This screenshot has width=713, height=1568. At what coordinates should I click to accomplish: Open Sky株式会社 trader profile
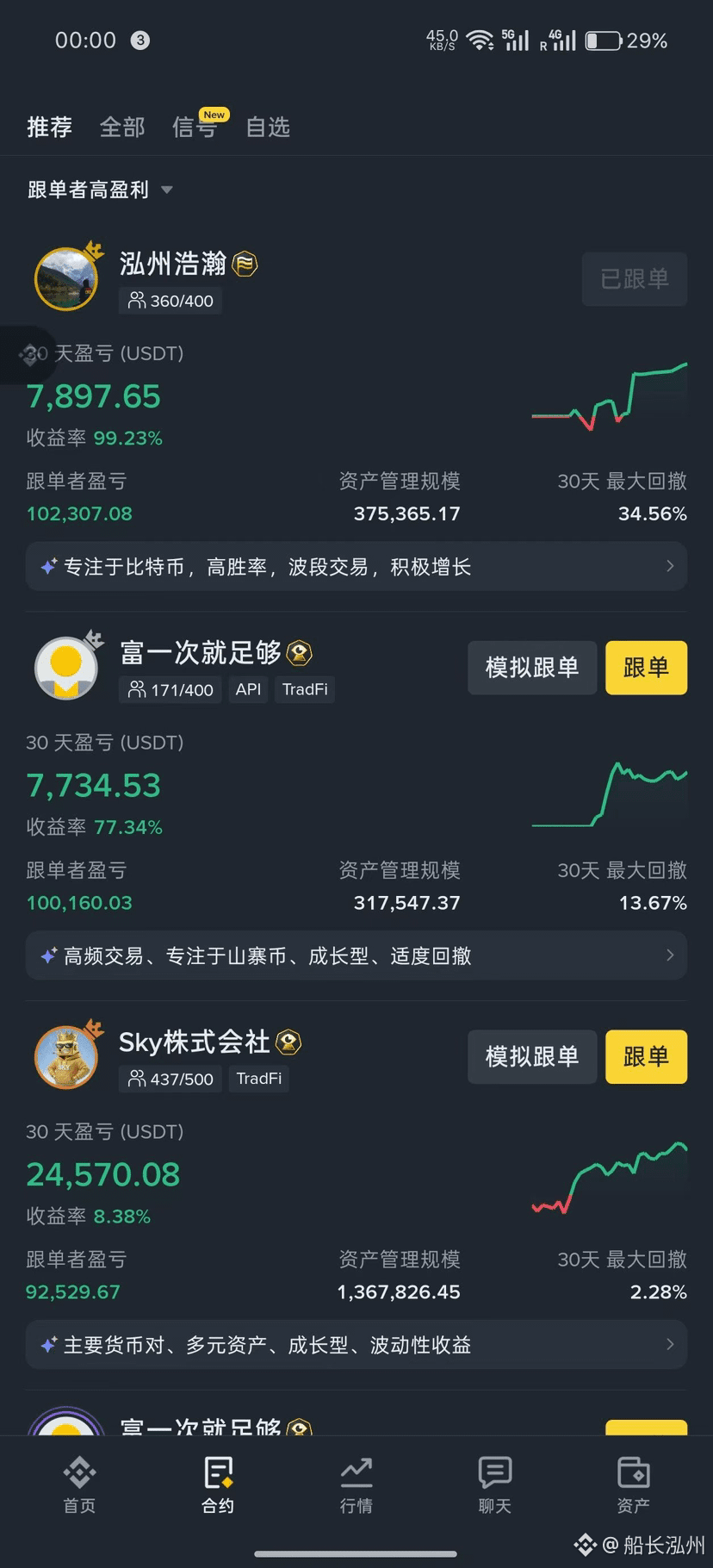tap(195, 1042)
